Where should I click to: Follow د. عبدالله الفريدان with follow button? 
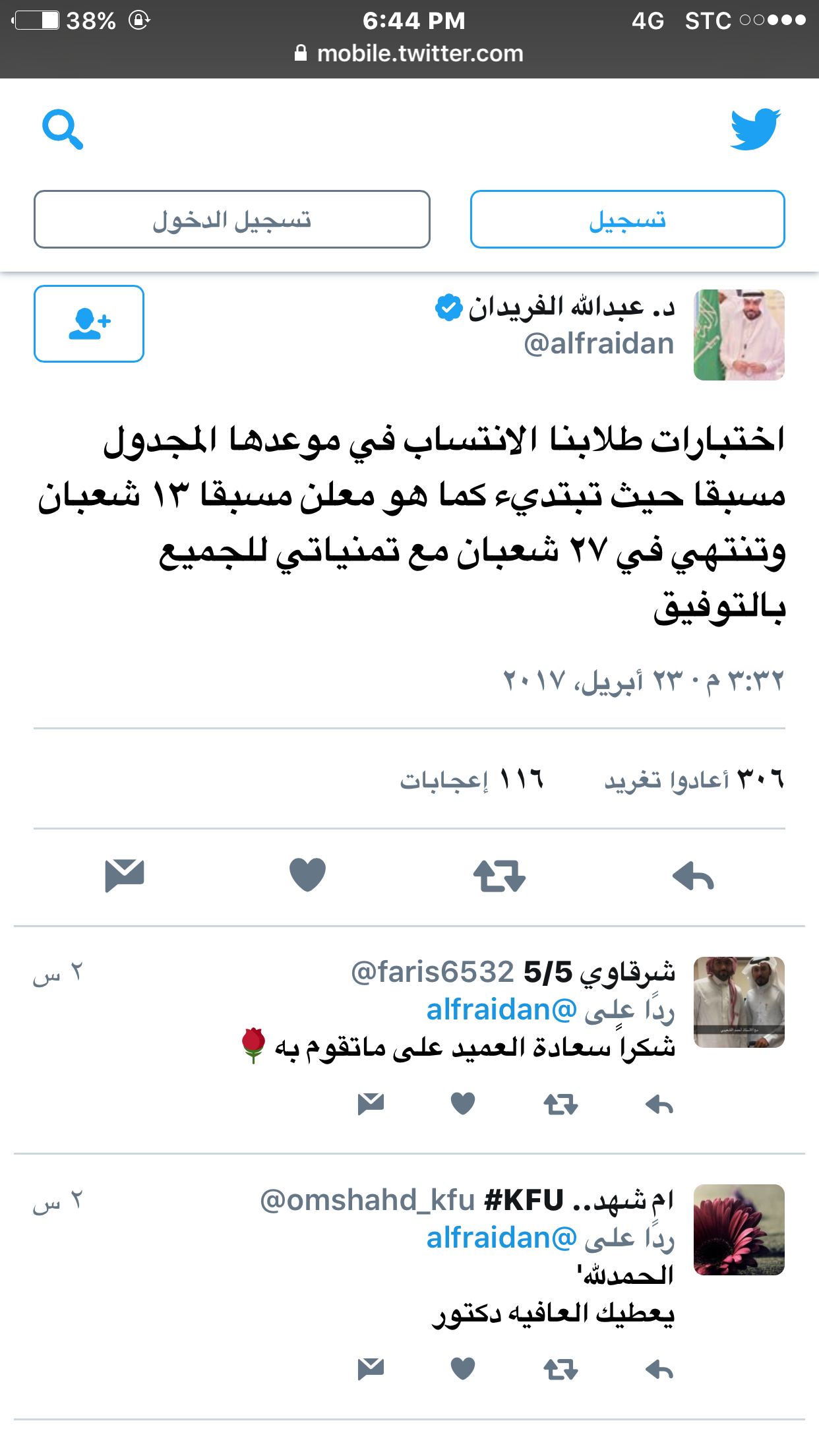point(89,324)
